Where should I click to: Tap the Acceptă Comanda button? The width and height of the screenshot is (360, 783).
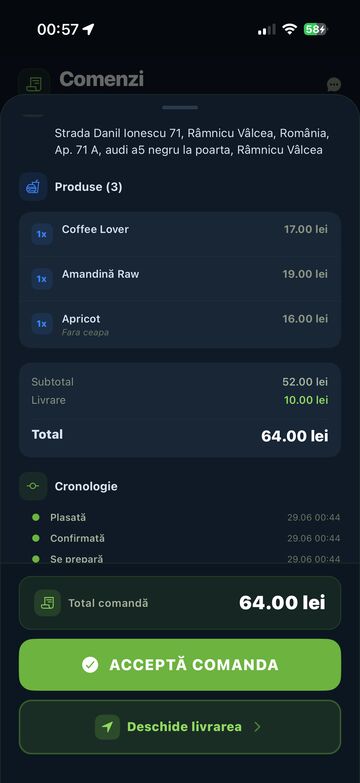tap(180, 665)
